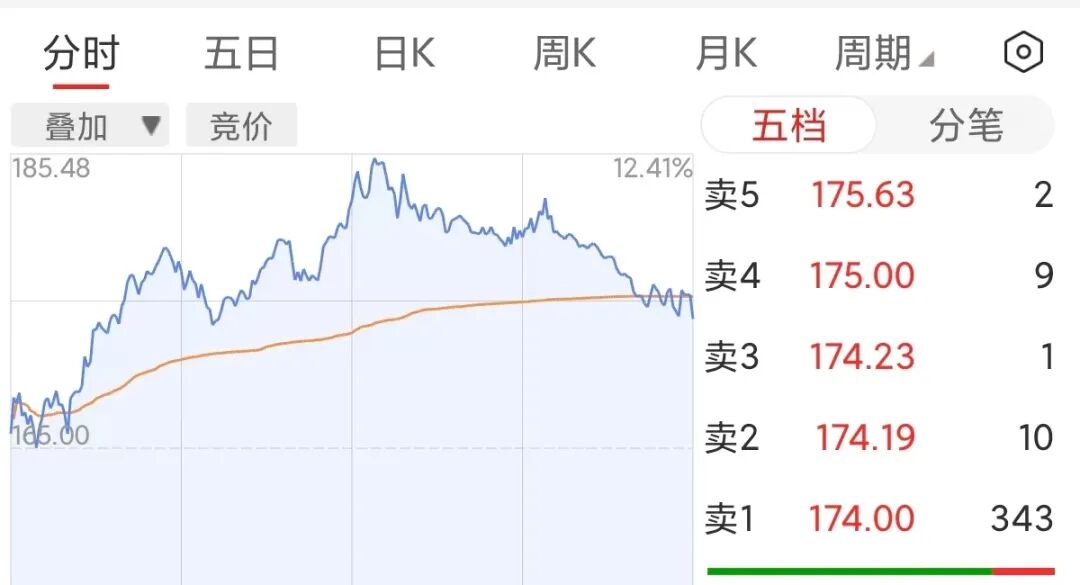Tap the 卖1 174.00 order row

(x=879, y=518)
